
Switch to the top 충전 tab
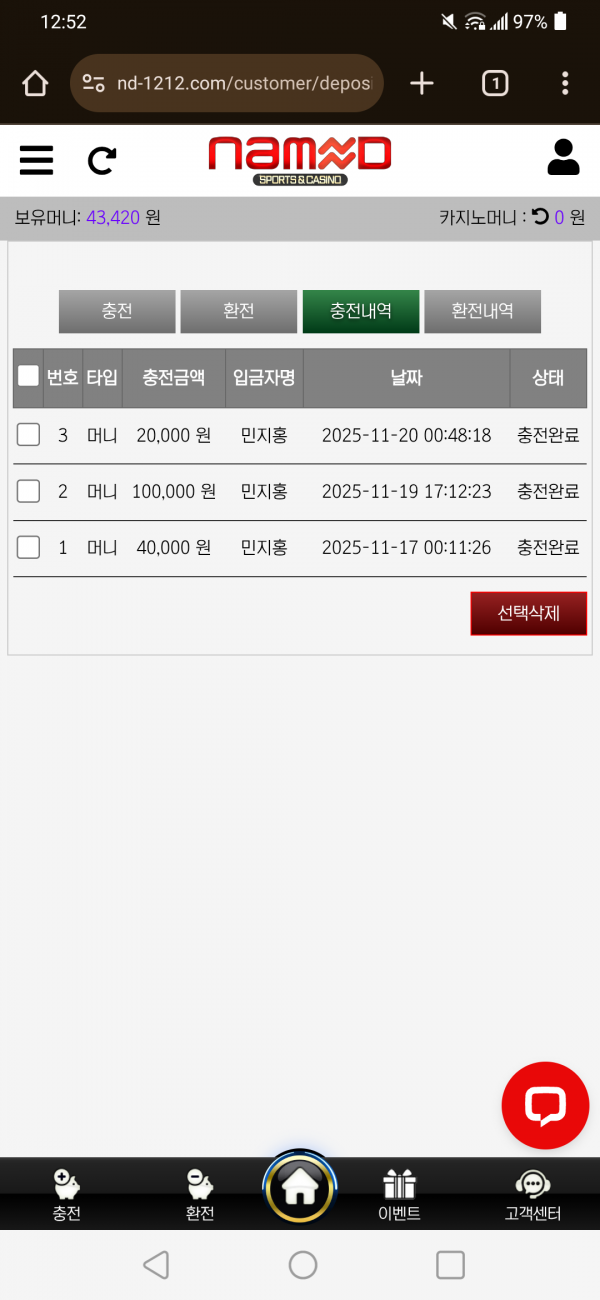(117, 311)
